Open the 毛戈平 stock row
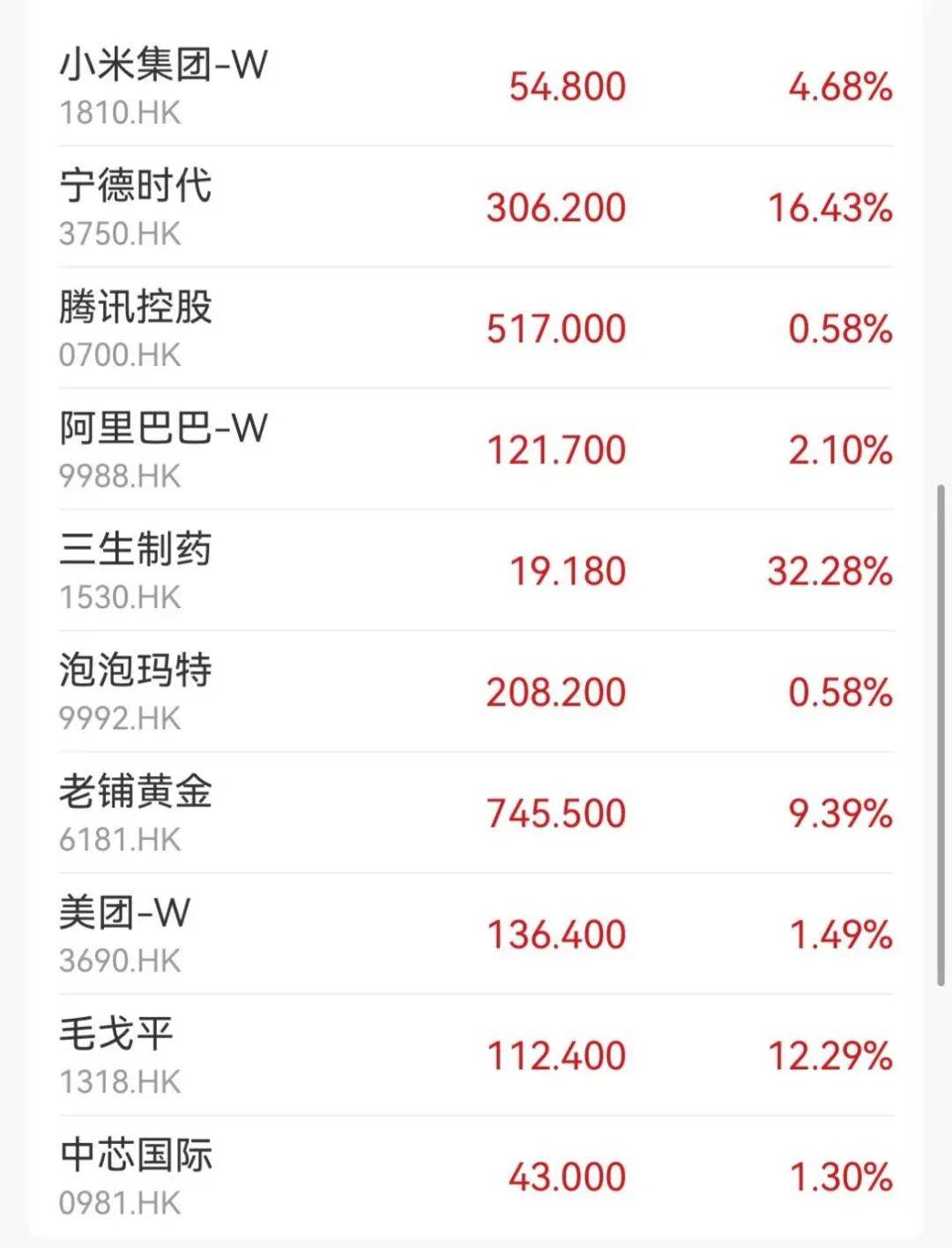Image resolution: width=952 pixels, height=1248 pixels. pyautogui.click(x=118, y=1055)
